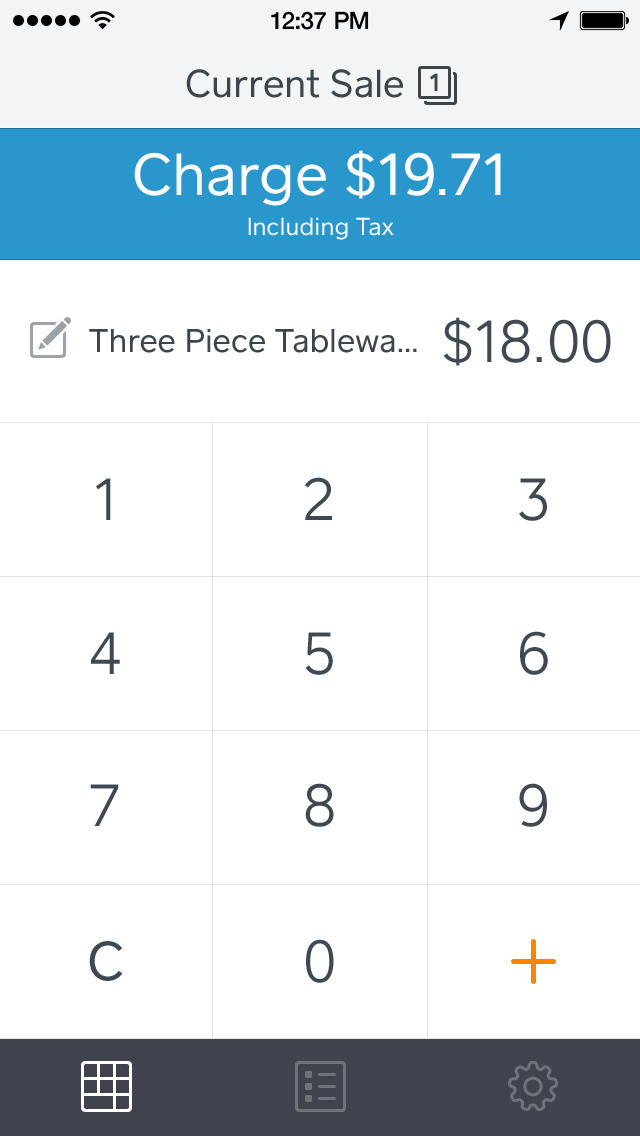640x1136 pixels.
Task: Enter digit 4 on the keypad
Action: 106,654
